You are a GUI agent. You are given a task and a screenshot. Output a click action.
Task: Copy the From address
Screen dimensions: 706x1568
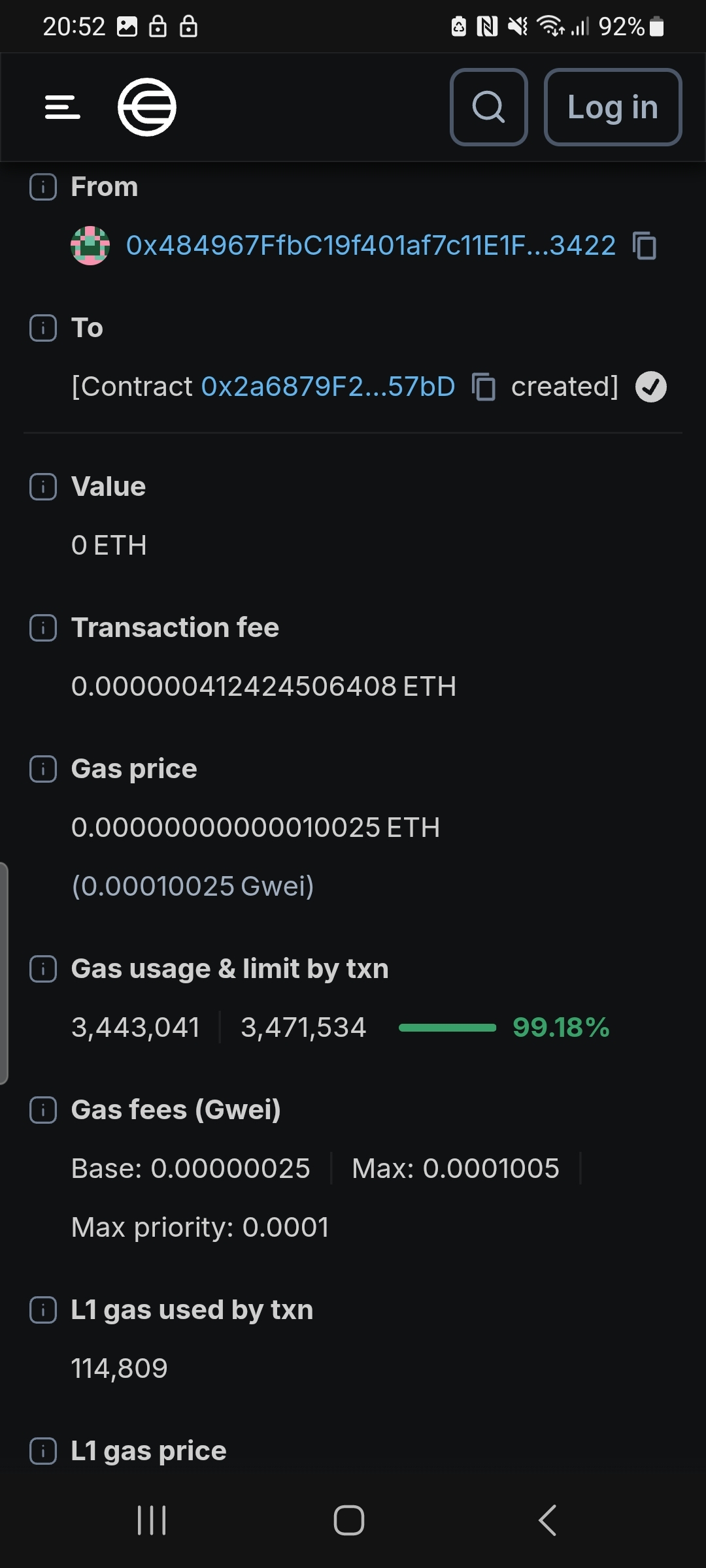click(x=645, y=246)
